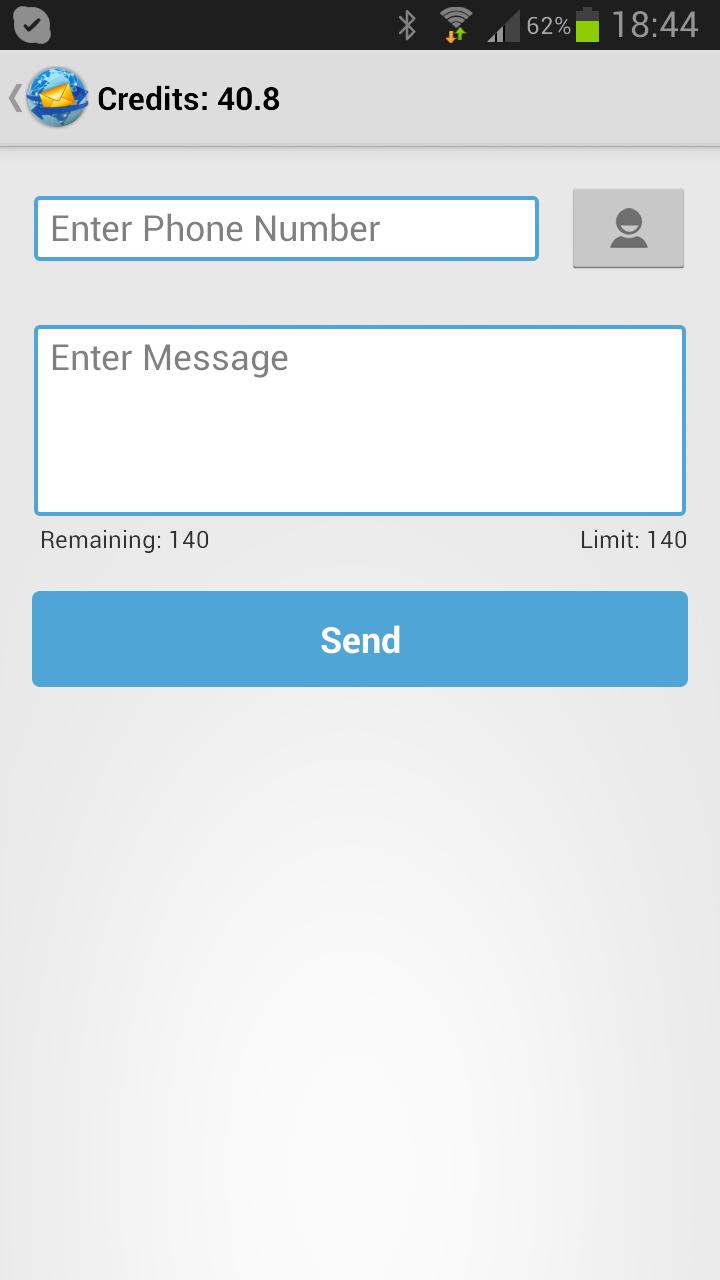Click the title bar header area
720x1280 pixels.
360,97
